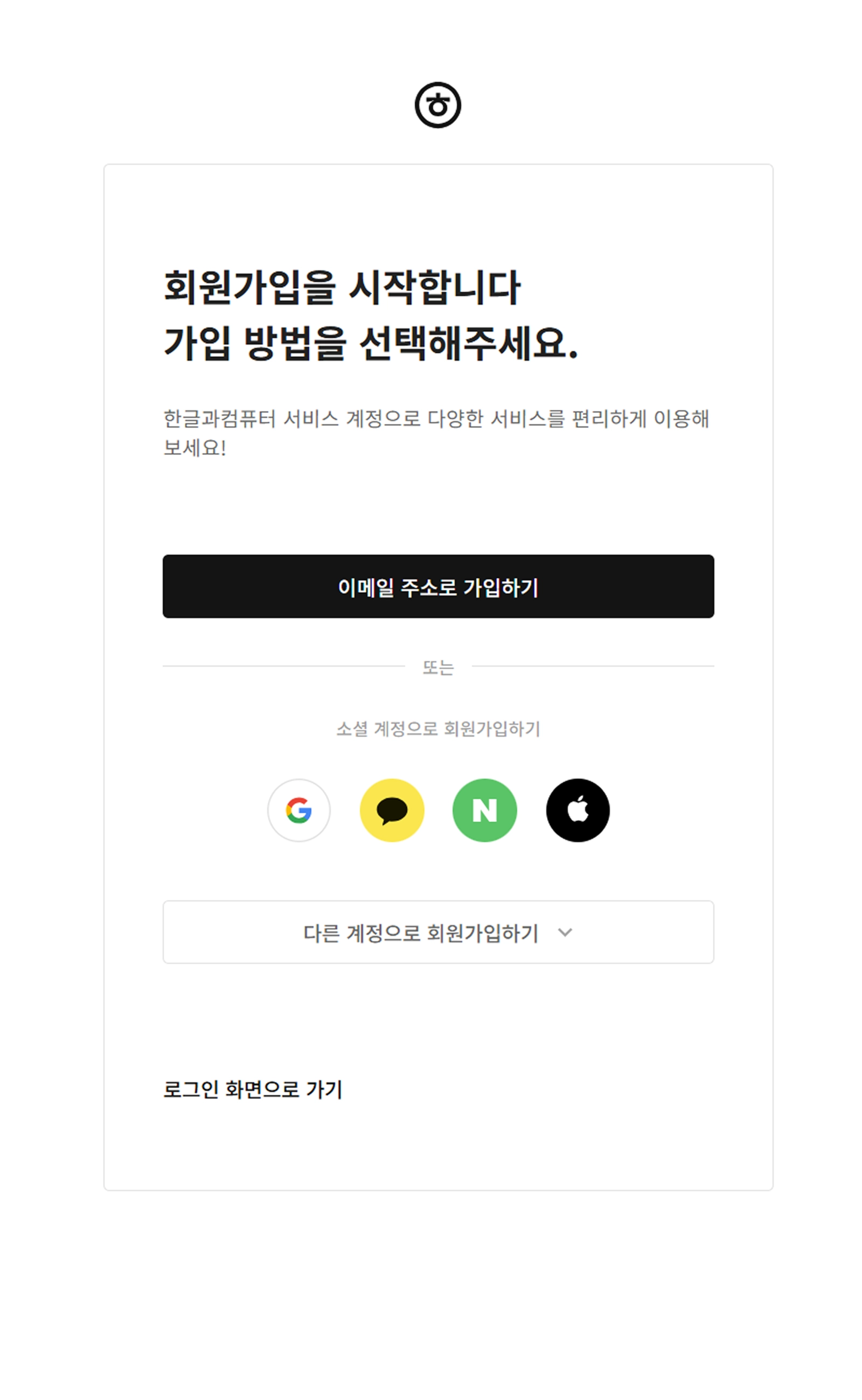Image resolution: width=862 pixels, height=1400 pixels.
Task: Go to 로그인 화면으로 가기 link
Action: point(253,1089)
